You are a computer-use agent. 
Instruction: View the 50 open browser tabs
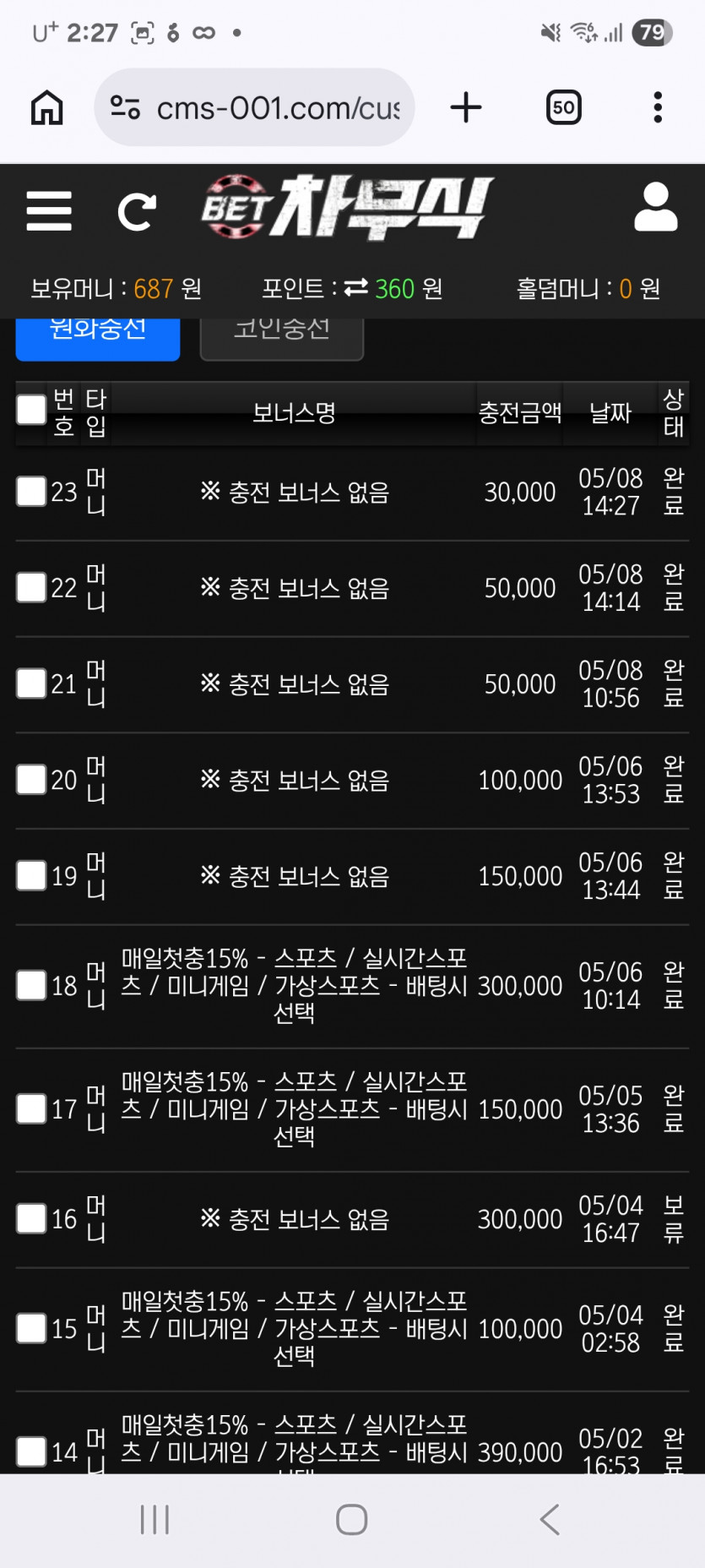(x=564, y=107)
